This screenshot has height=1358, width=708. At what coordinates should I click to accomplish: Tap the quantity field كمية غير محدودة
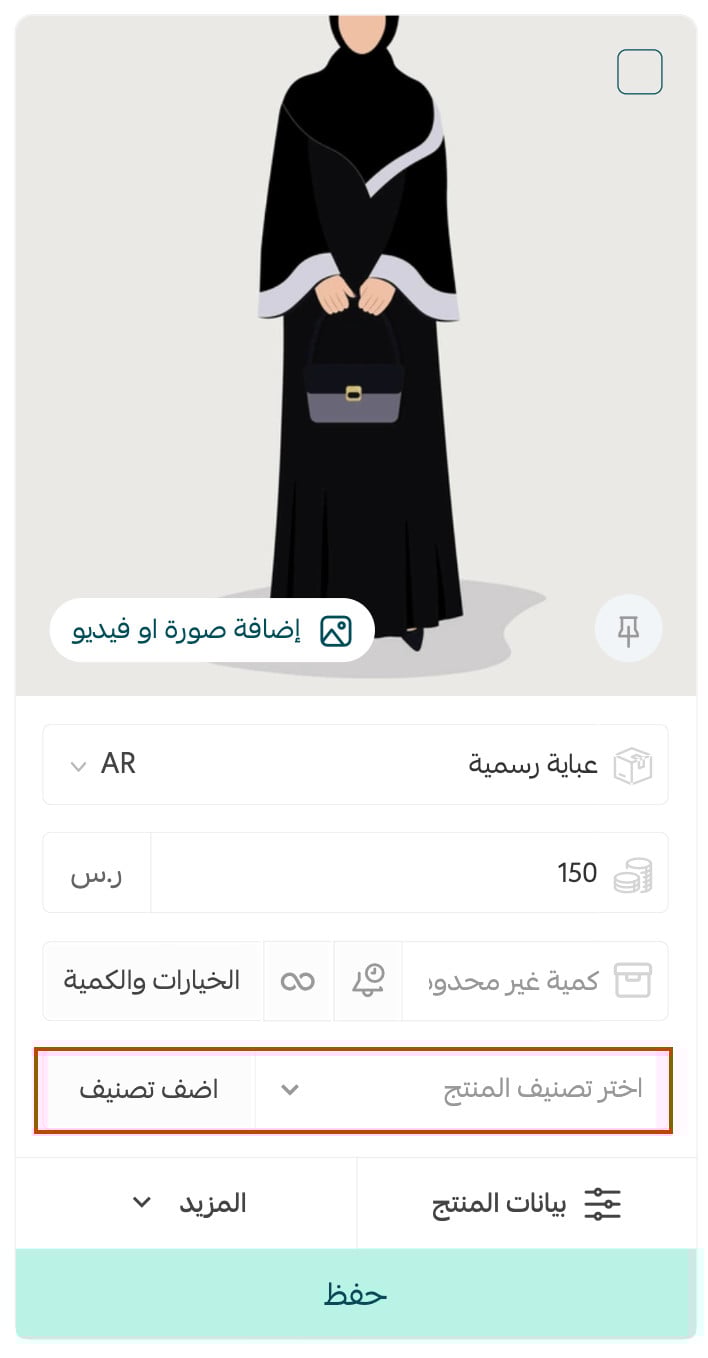coord(535,981)
